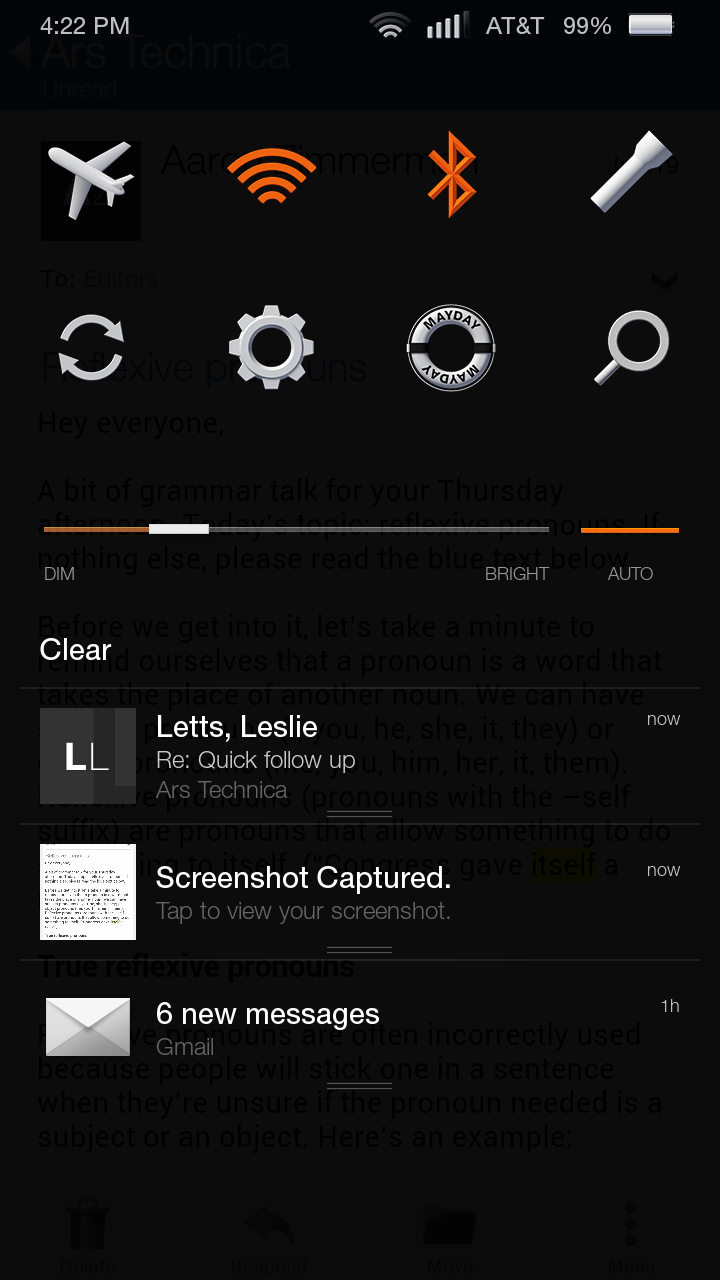720x1280 pixels.
Task: Turn off Wi-Fi
Action: point(271,175)
